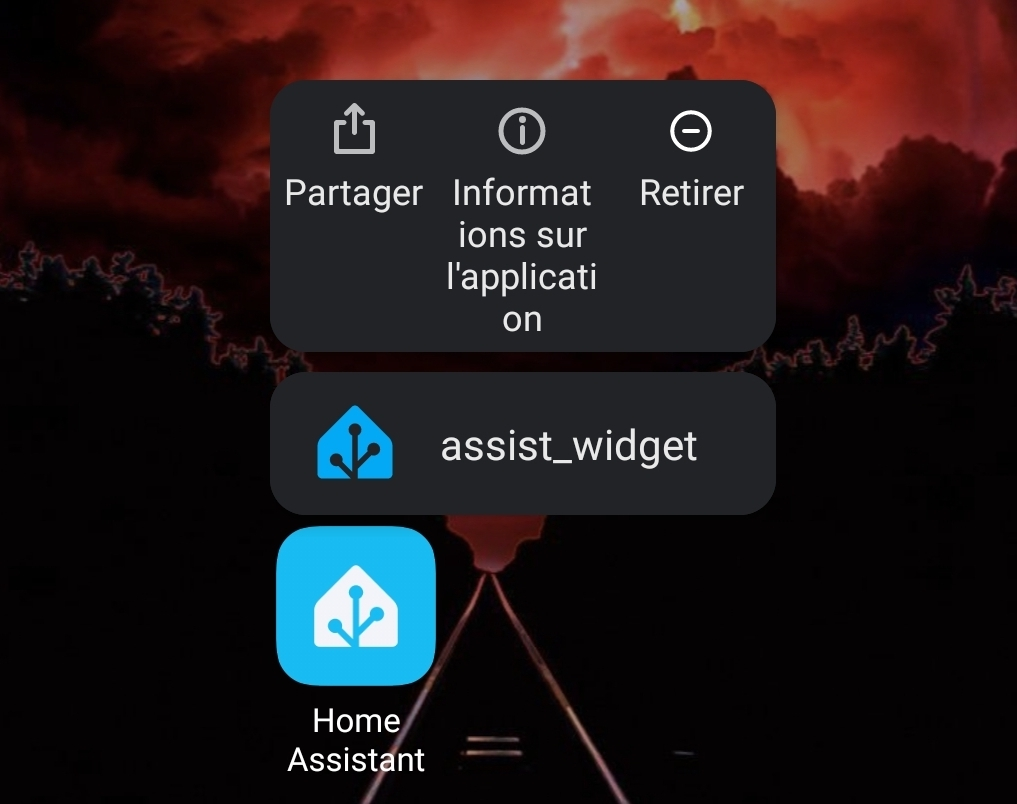Choose the assist_widget shortcut
The height and width of the screenshot is (804, 1017).
click(x=522, y=446)
